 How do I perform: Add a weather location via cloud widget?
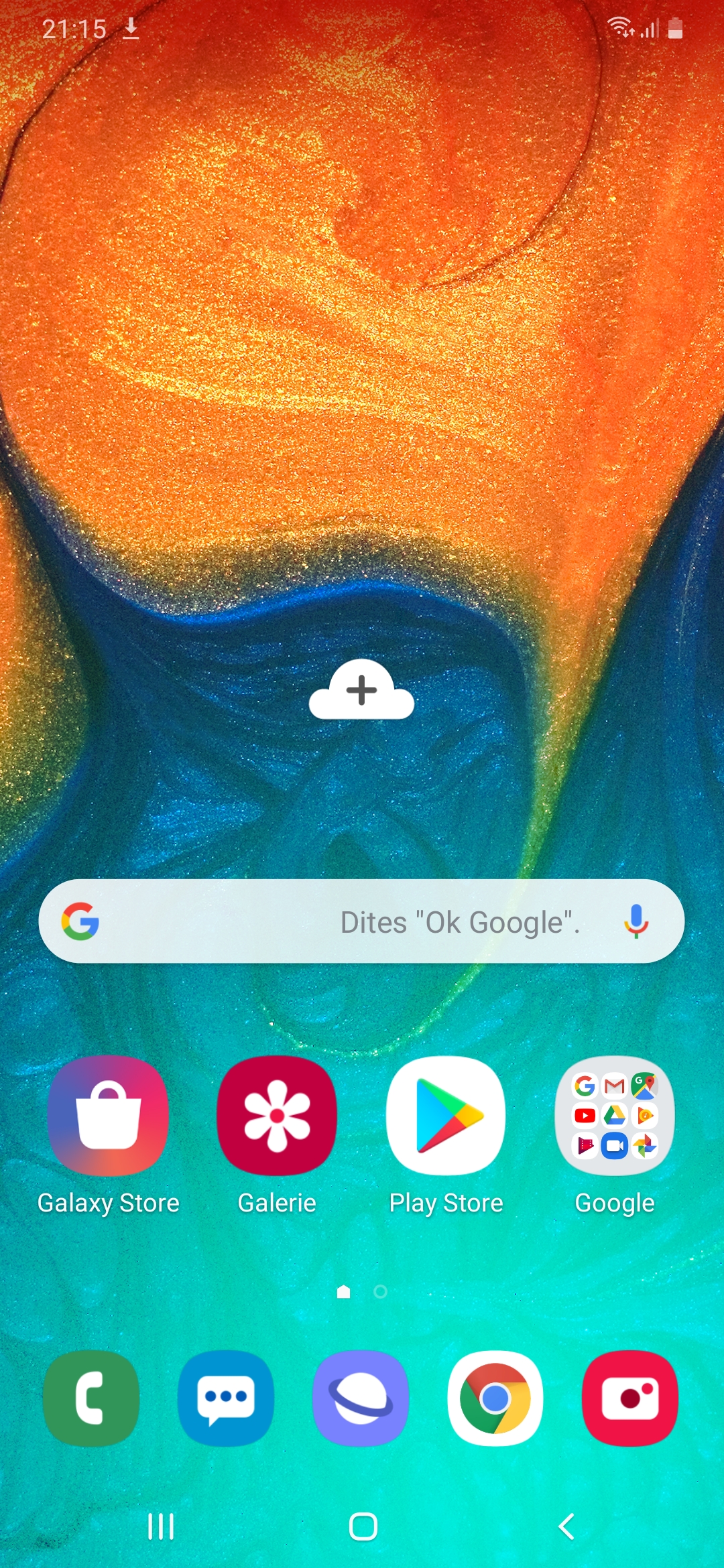coord(361,690)
